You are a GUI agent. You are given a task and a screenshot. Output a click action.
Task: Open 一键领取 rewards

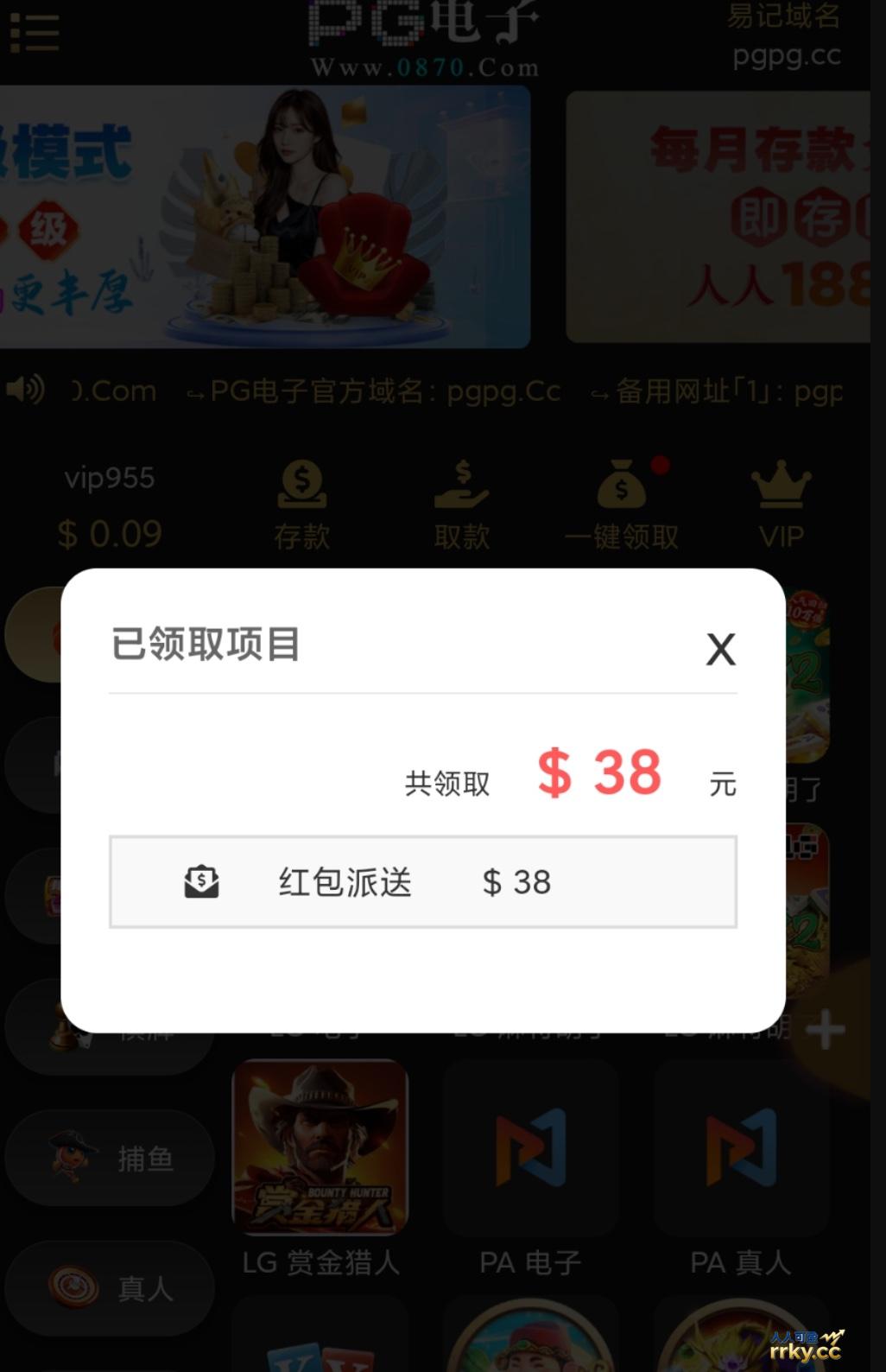[x=622, y=506]
